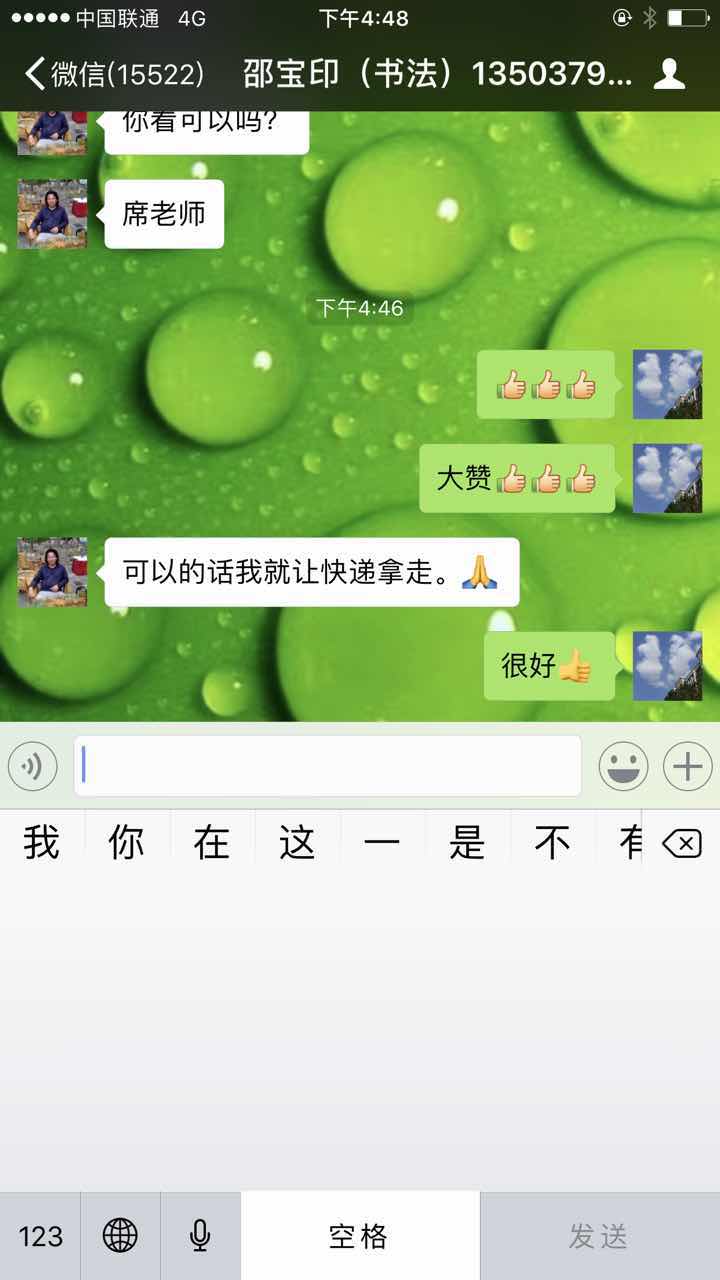720x1280 pixels.
Task: Focus the message text field
Action: tap(328, 767)
